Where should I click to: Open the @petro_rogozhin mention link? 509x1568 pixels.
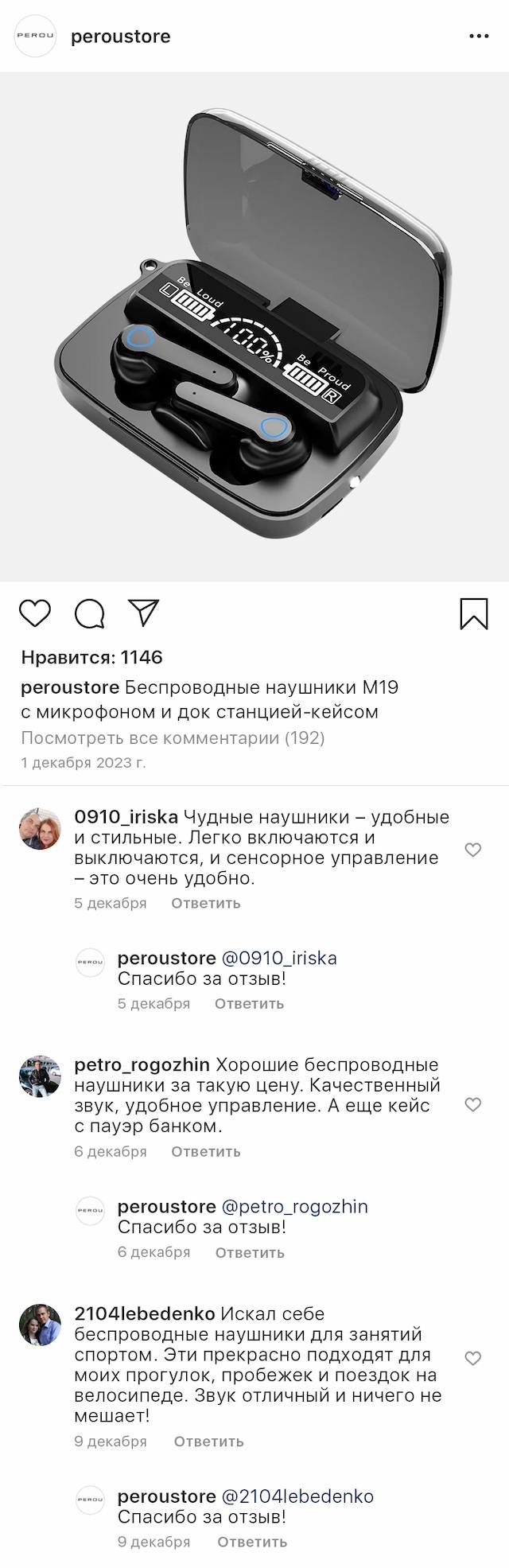tap(294, 1206)
